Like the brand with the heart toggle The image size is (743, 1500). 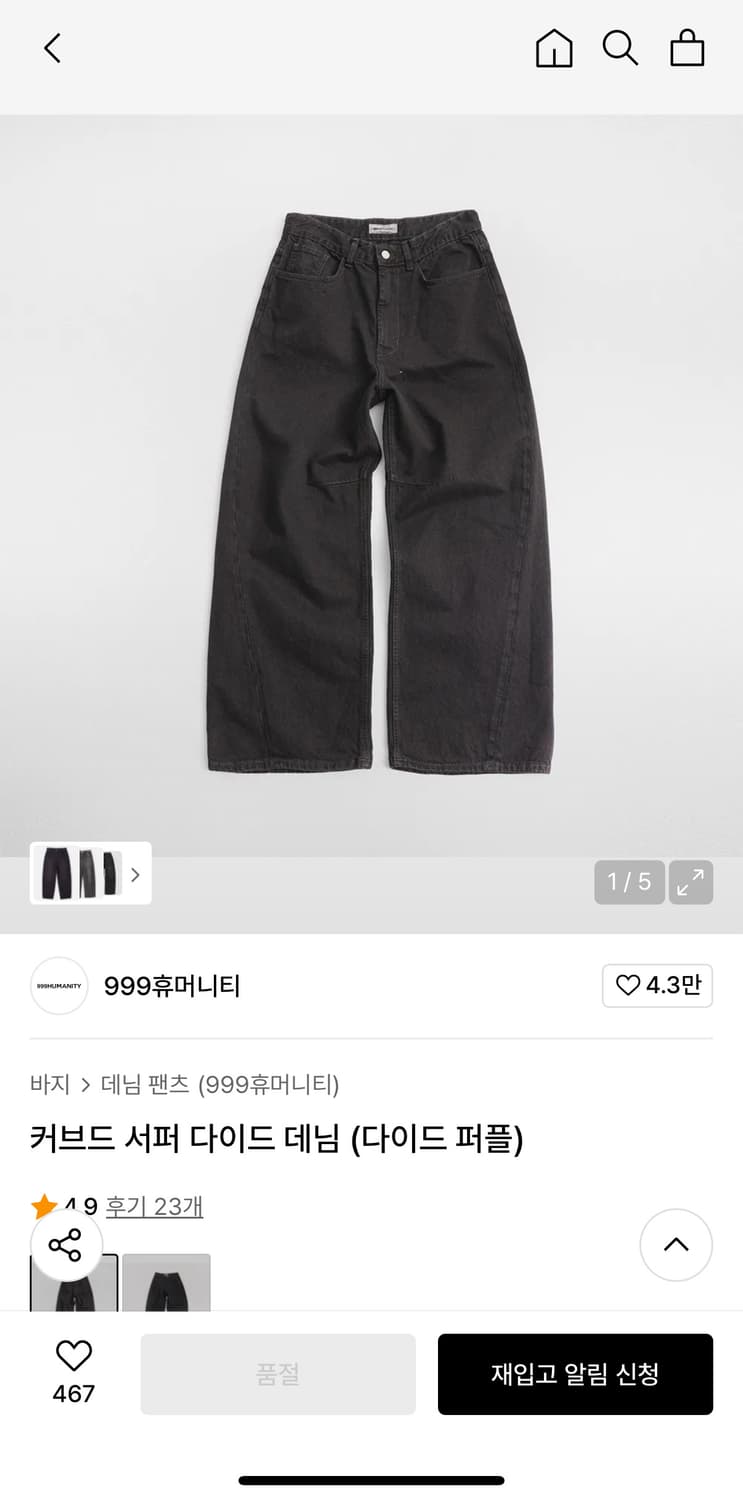pos(657,986)
